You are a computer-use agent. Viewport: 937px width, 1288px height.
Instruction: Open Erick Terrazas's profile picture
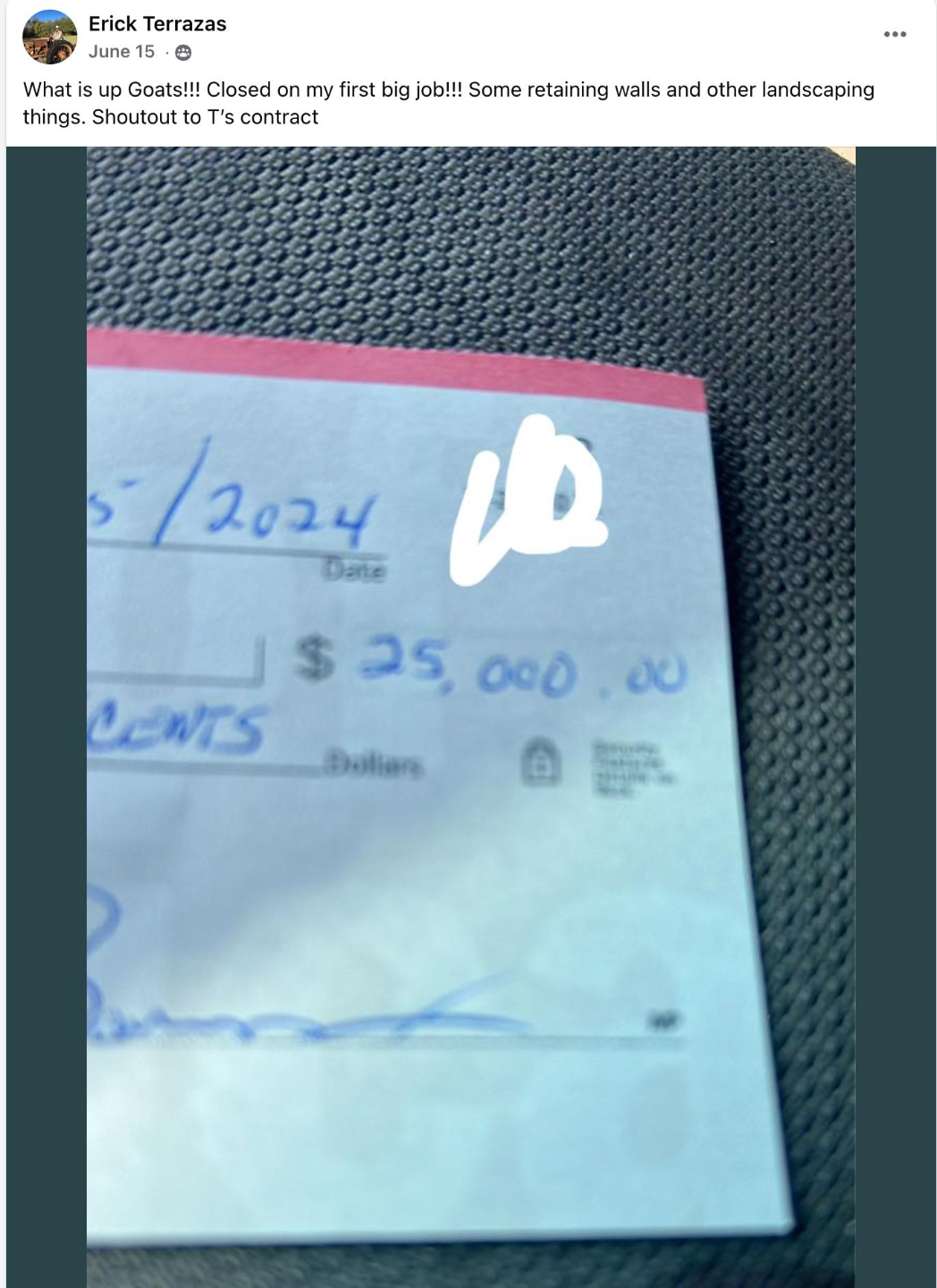pos(49,38)
